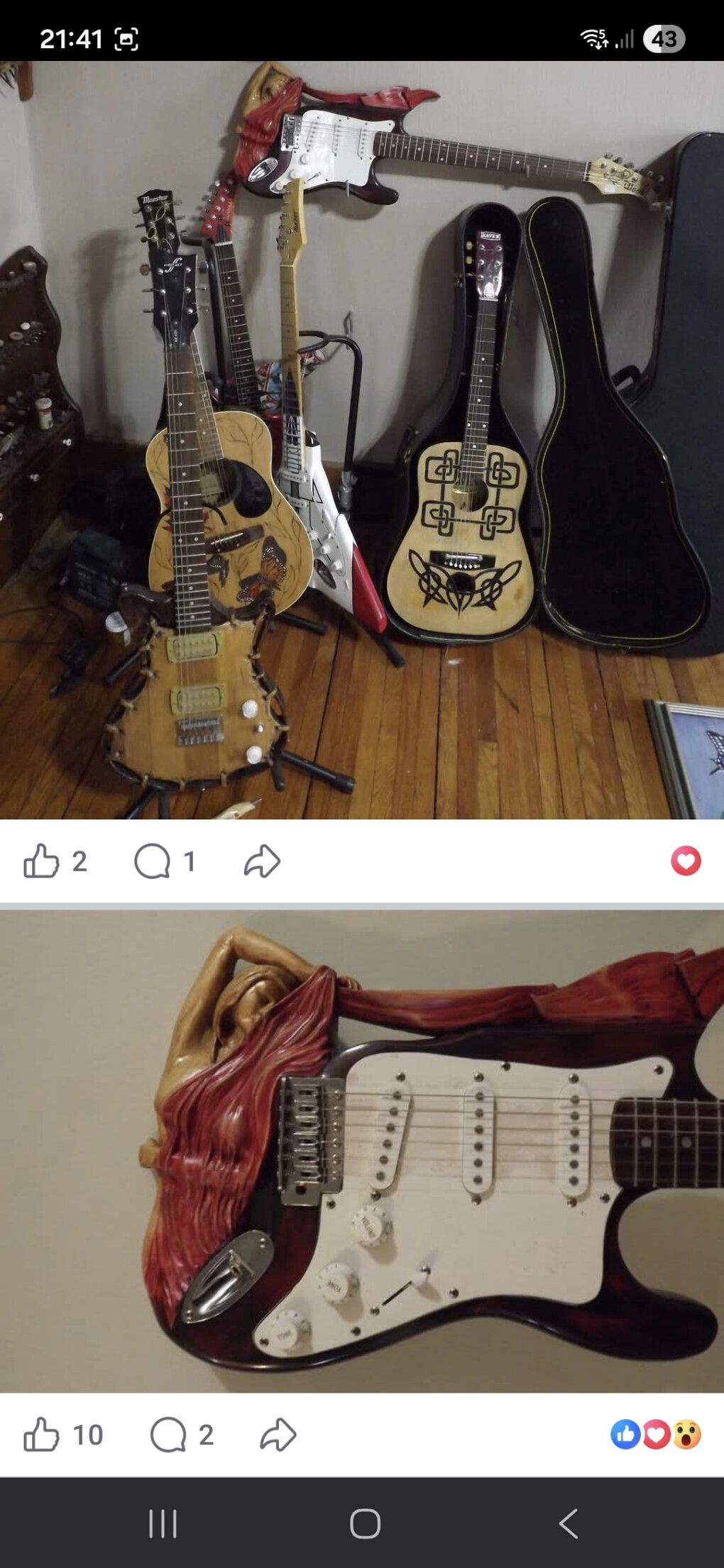Image resolution: width=724 pixels, height=1568 pixels.
Task: Go back with the system back button
Action: [x=568, y=1523]
